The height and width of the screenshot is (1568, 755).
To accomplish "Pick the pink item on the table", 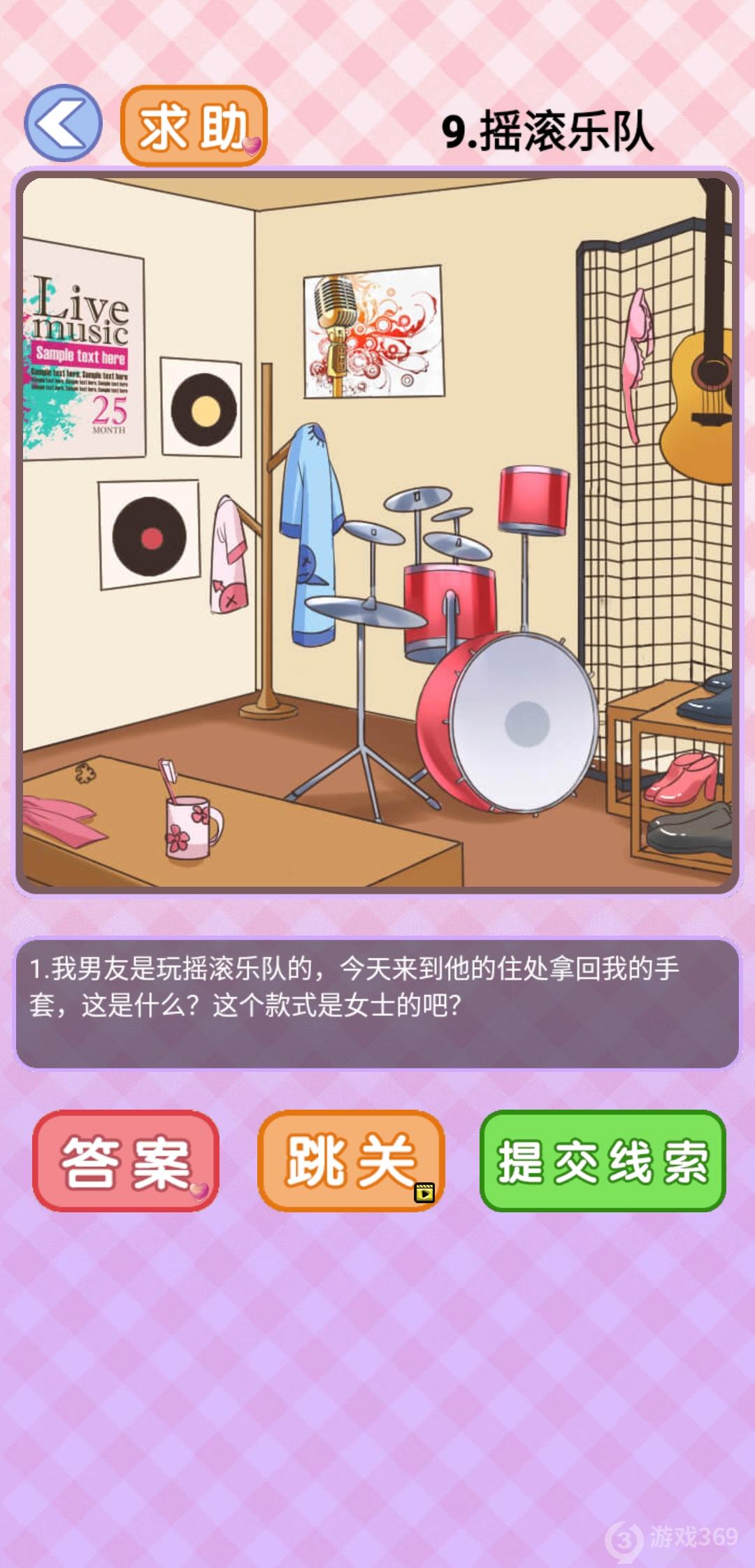I will tap(59, 817).
